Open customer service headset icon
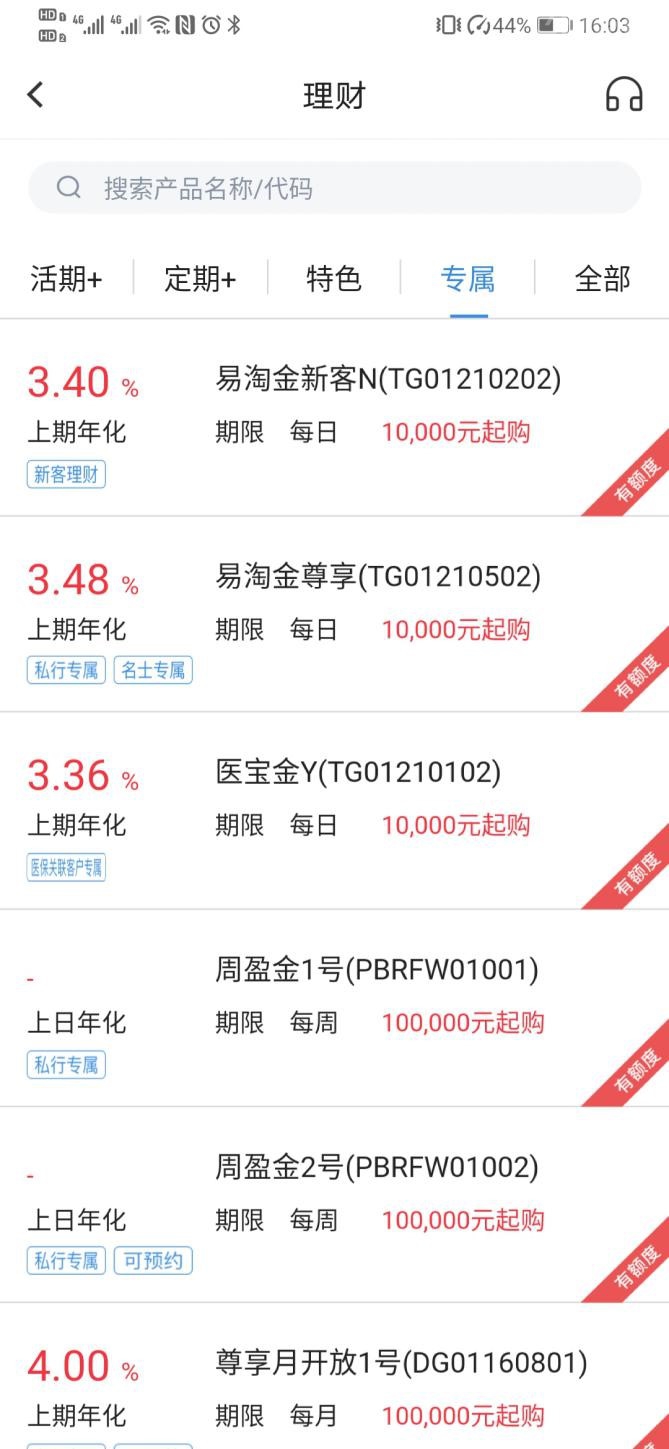This screenshot has height=1449, width=669. pos(624,95)
